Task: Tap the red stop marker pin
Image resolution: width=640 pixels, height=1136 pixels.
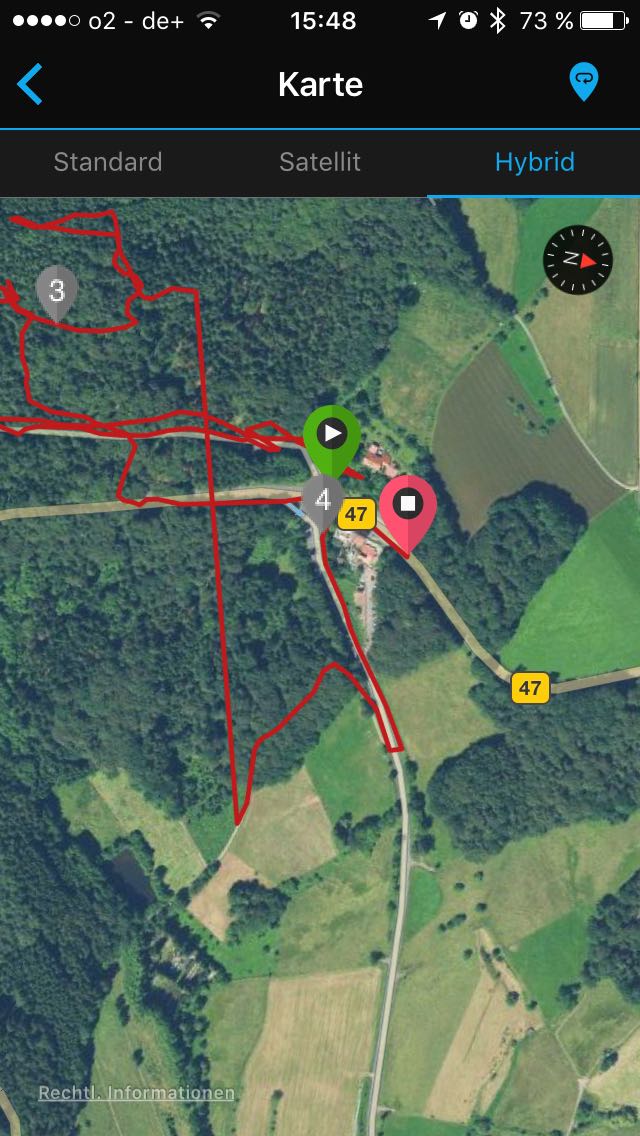Action: [x=408, y=506]
